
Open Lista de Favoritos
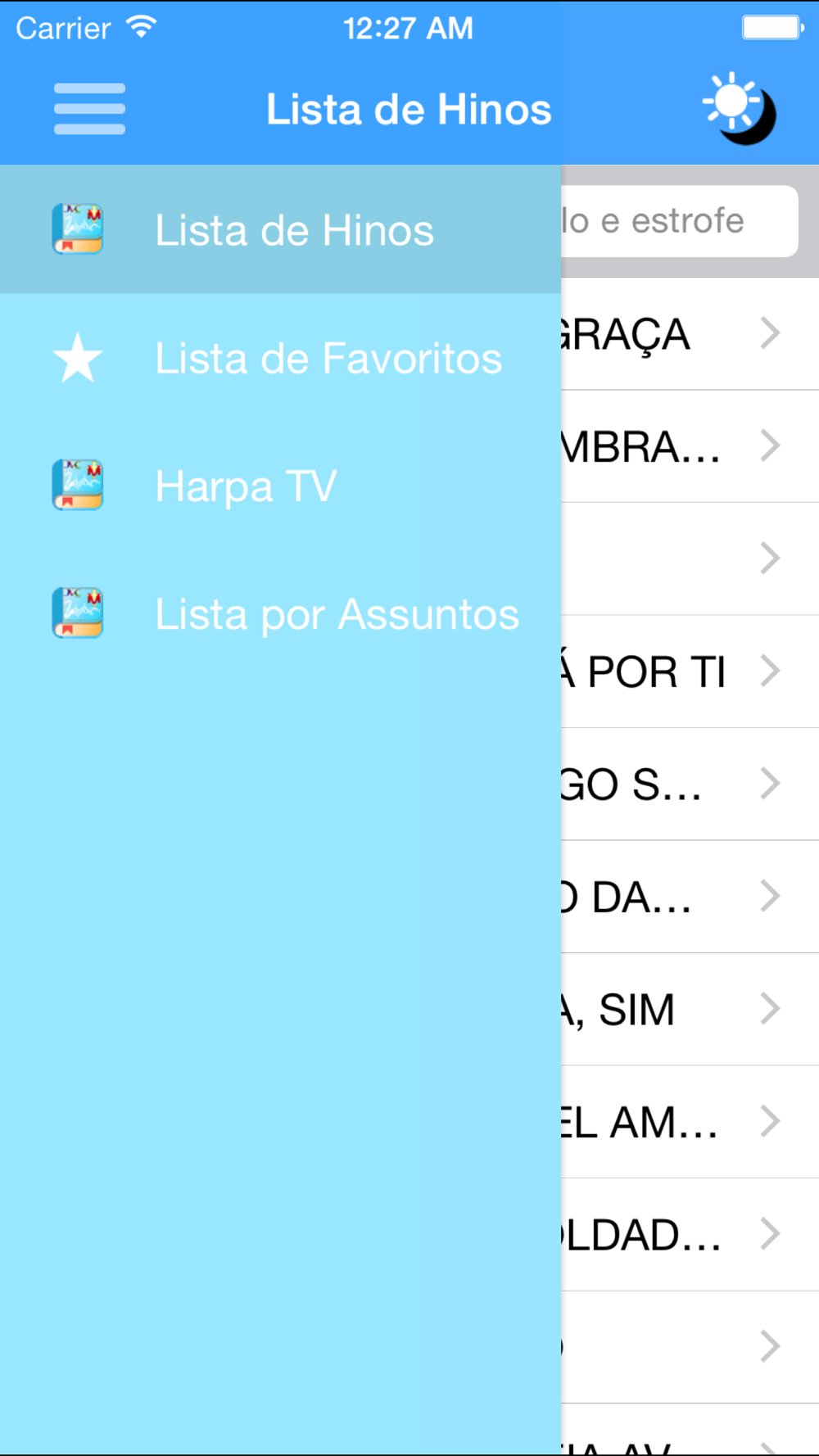(x=280, y=358)
